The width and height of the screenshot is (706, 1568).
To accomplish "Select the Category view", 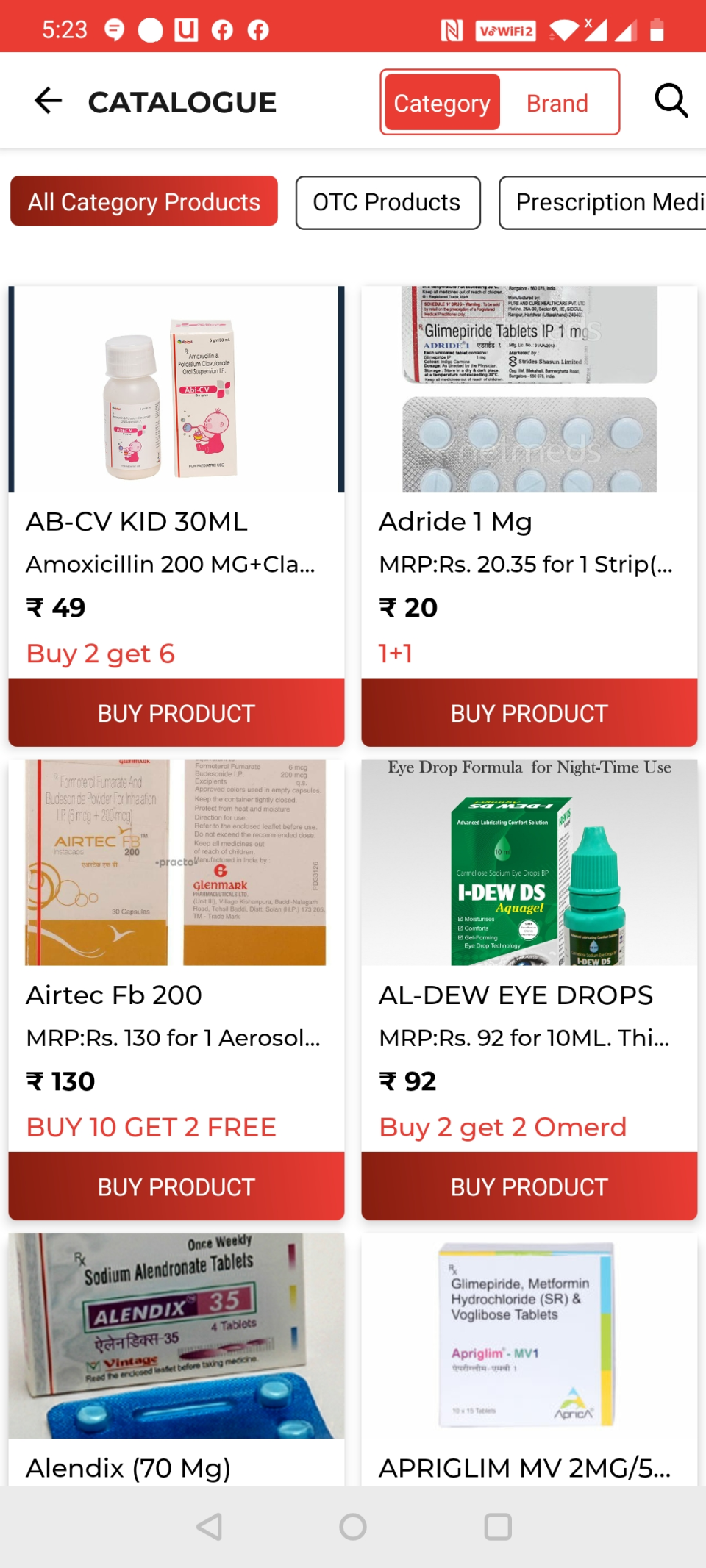I will [442, 103].
